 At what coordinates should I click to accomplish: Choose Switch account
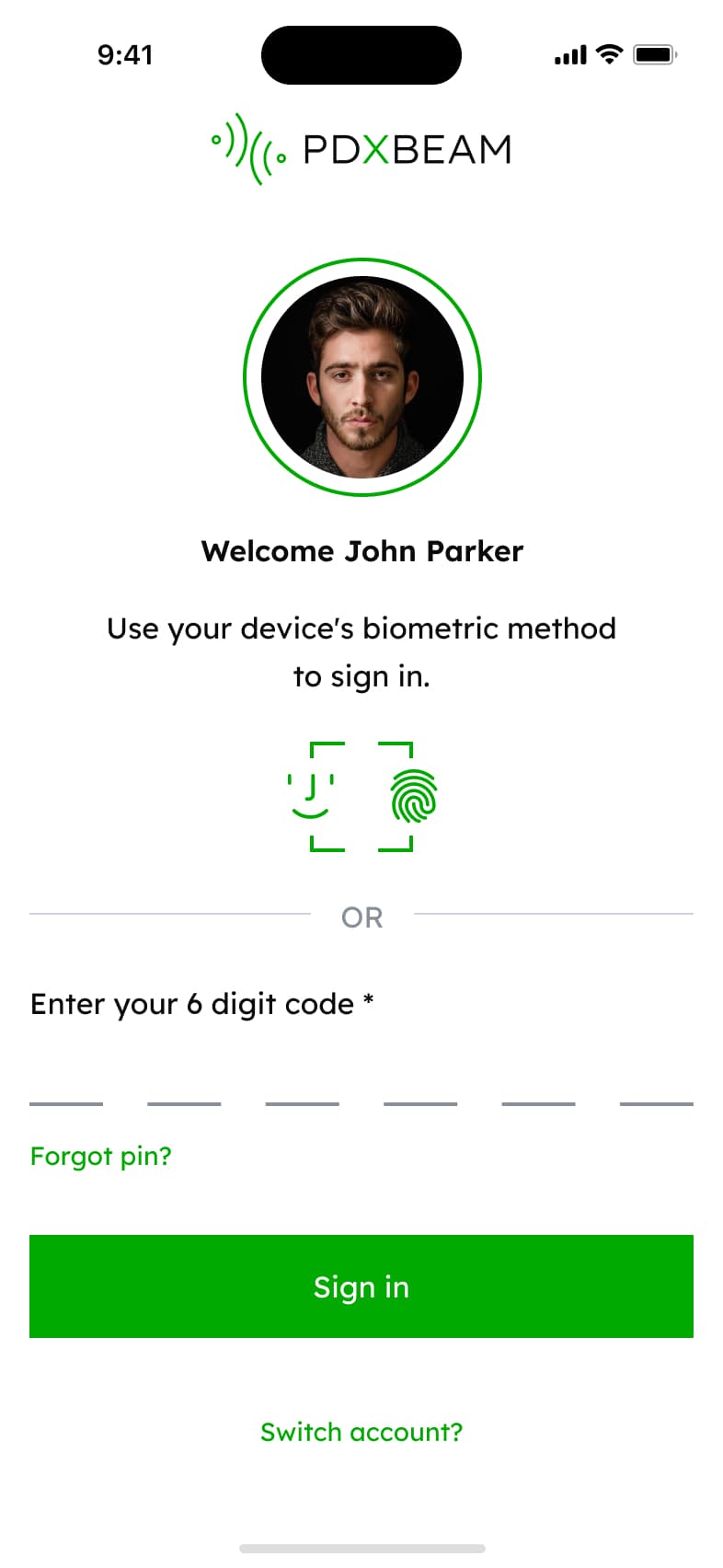click(x=361, y=1432)
